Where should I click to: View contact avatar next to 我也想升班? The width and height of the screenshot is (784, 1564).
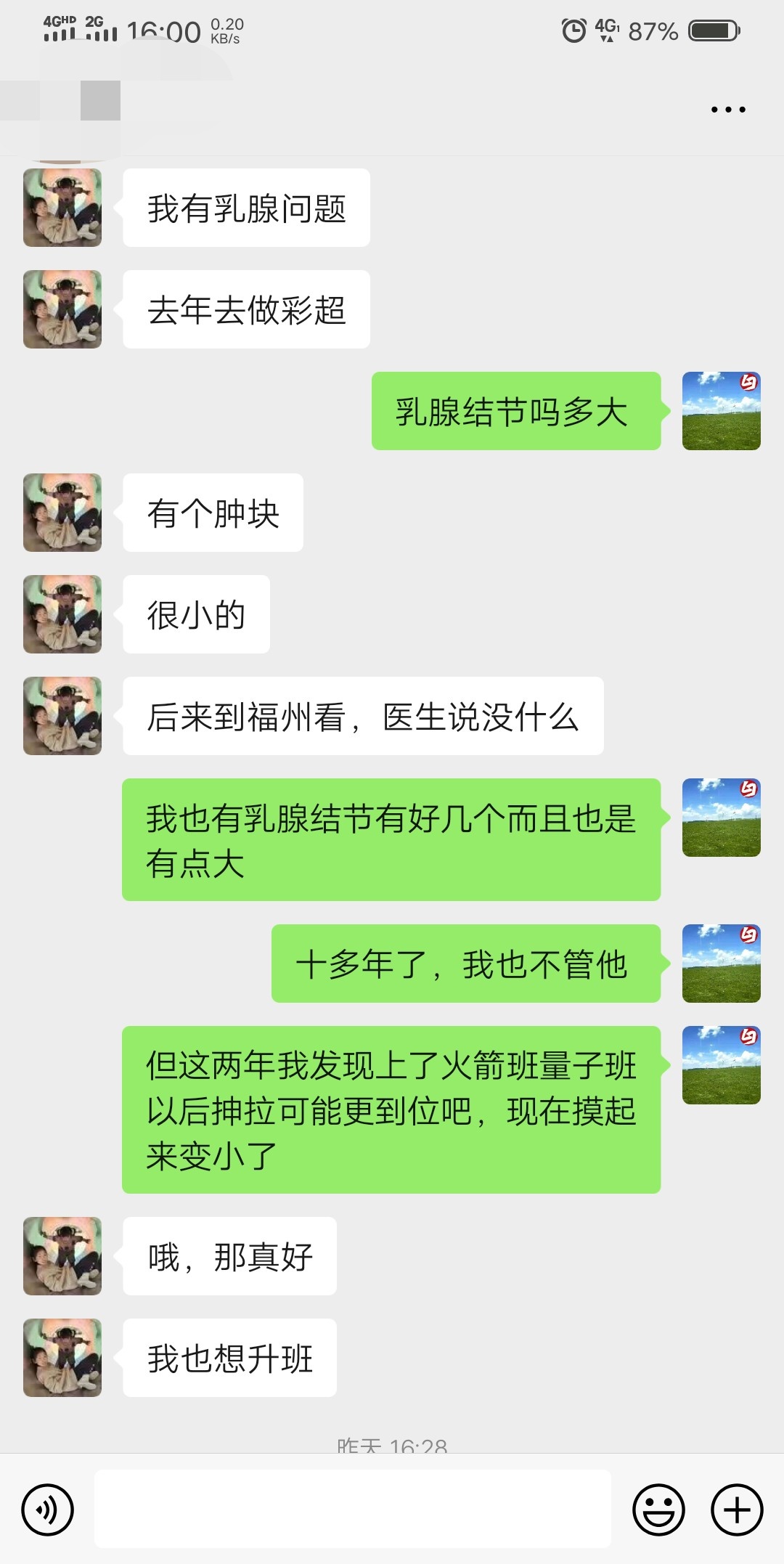point(62,1358)
